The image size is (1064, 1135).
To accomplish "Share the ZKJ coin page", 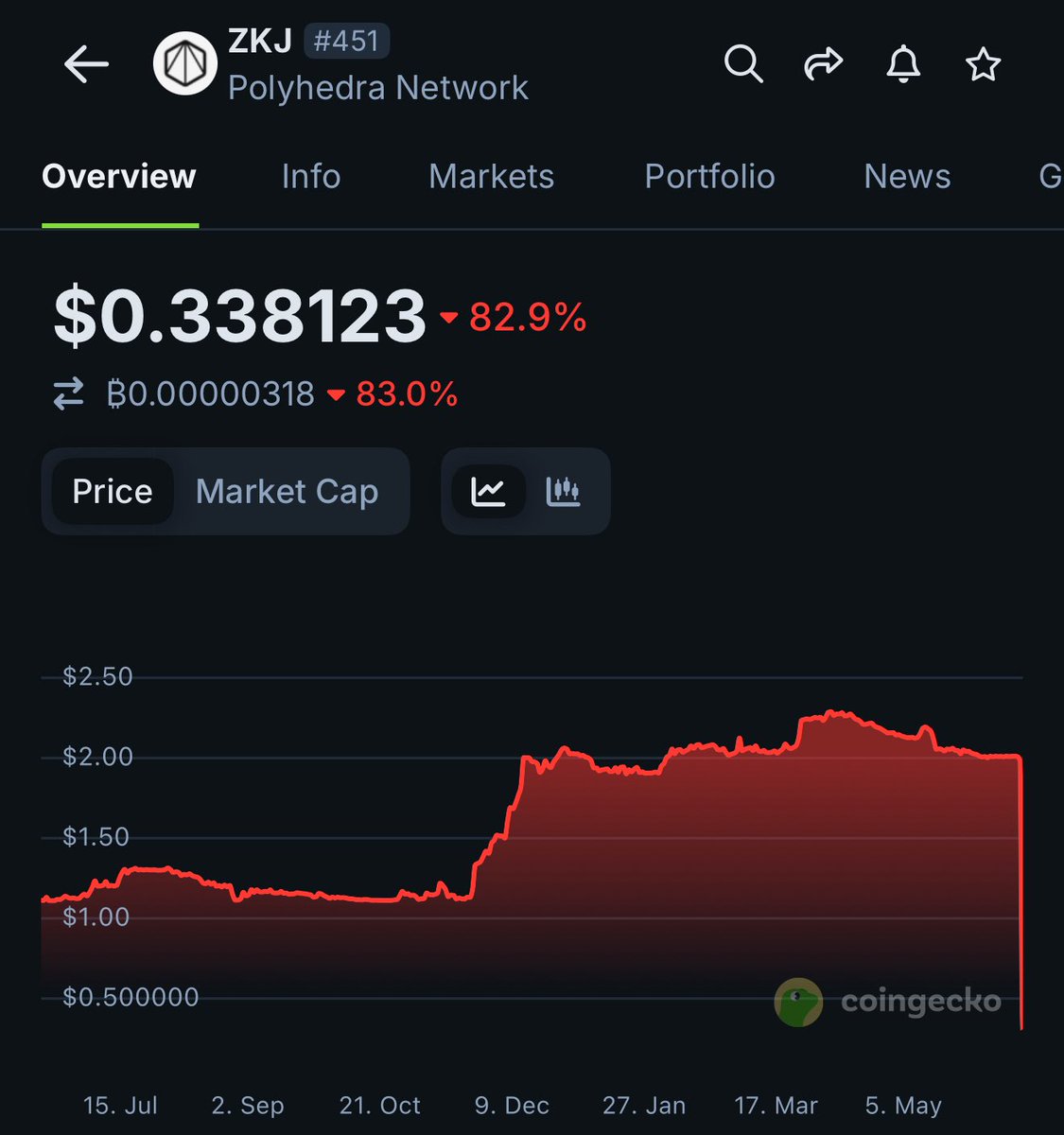I will [x=823, y=65].
